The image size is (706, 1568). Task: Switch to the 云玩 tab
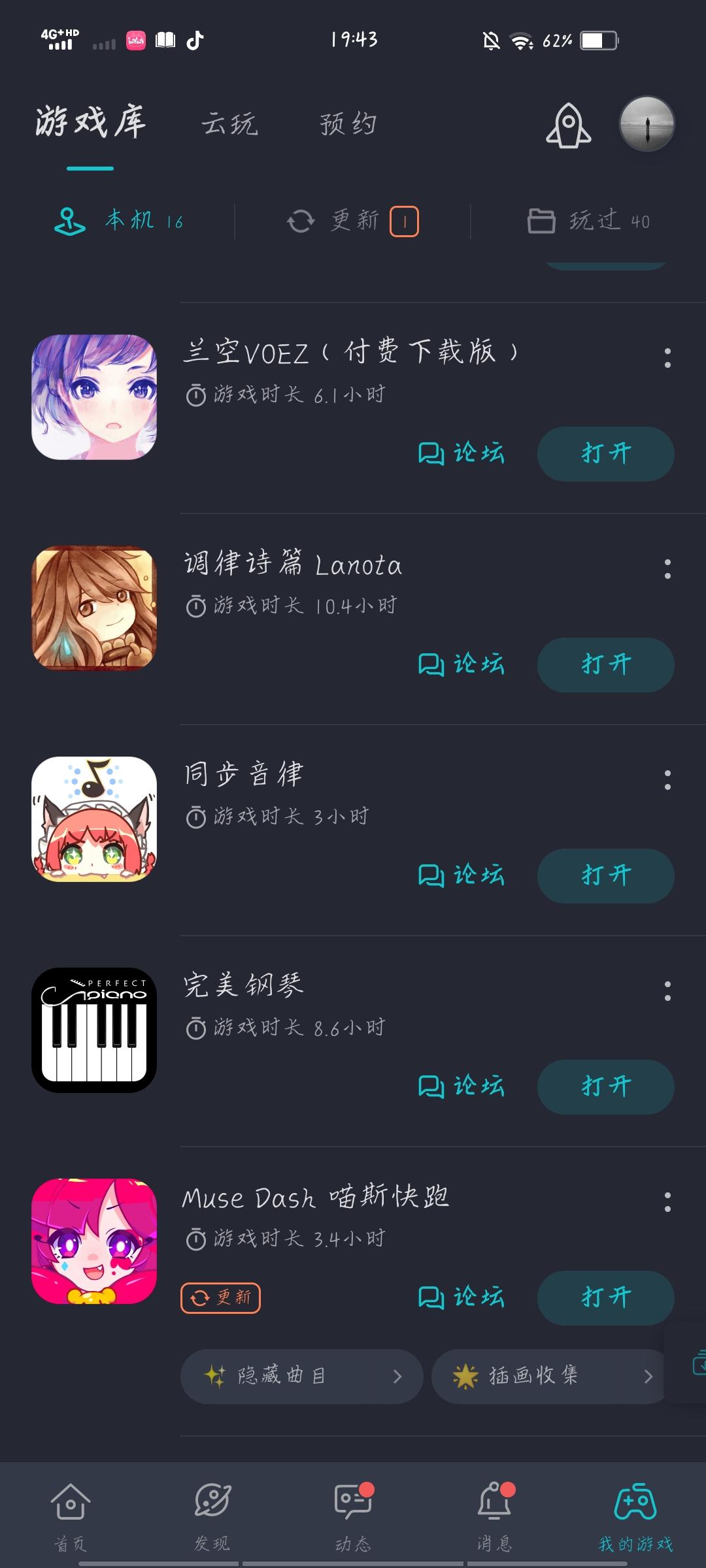(229, 123)
